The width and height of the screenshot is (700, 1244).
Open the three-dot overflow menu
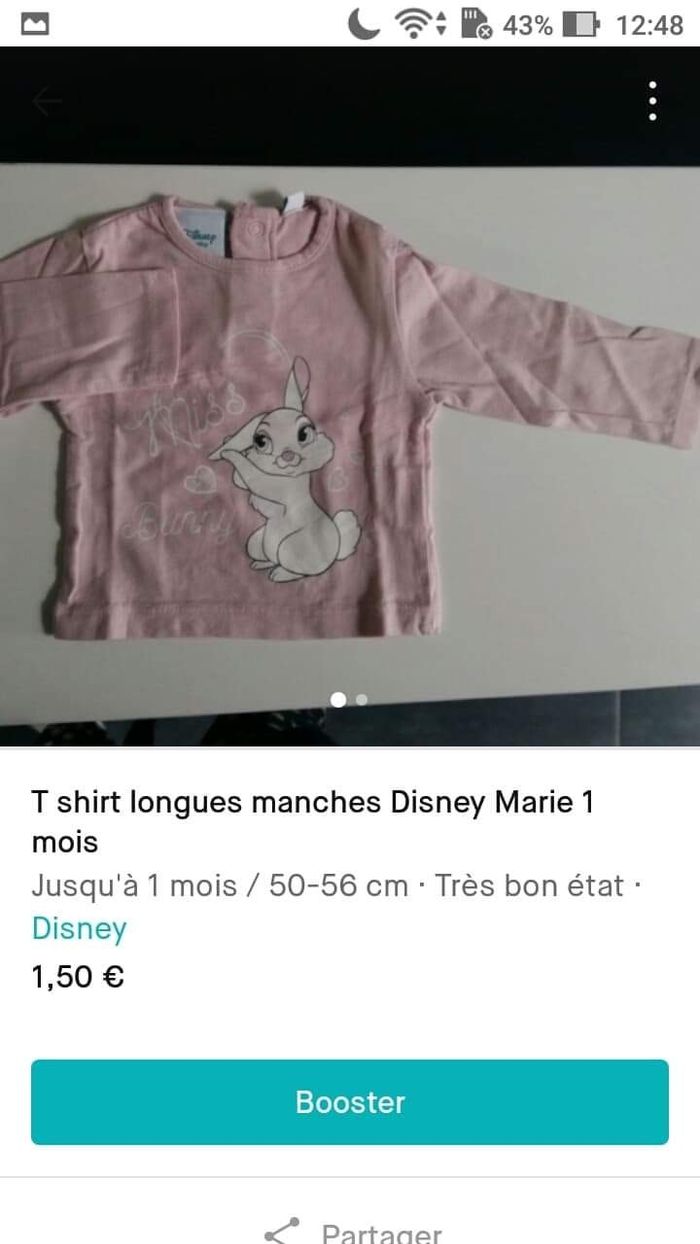pos(652,101)
